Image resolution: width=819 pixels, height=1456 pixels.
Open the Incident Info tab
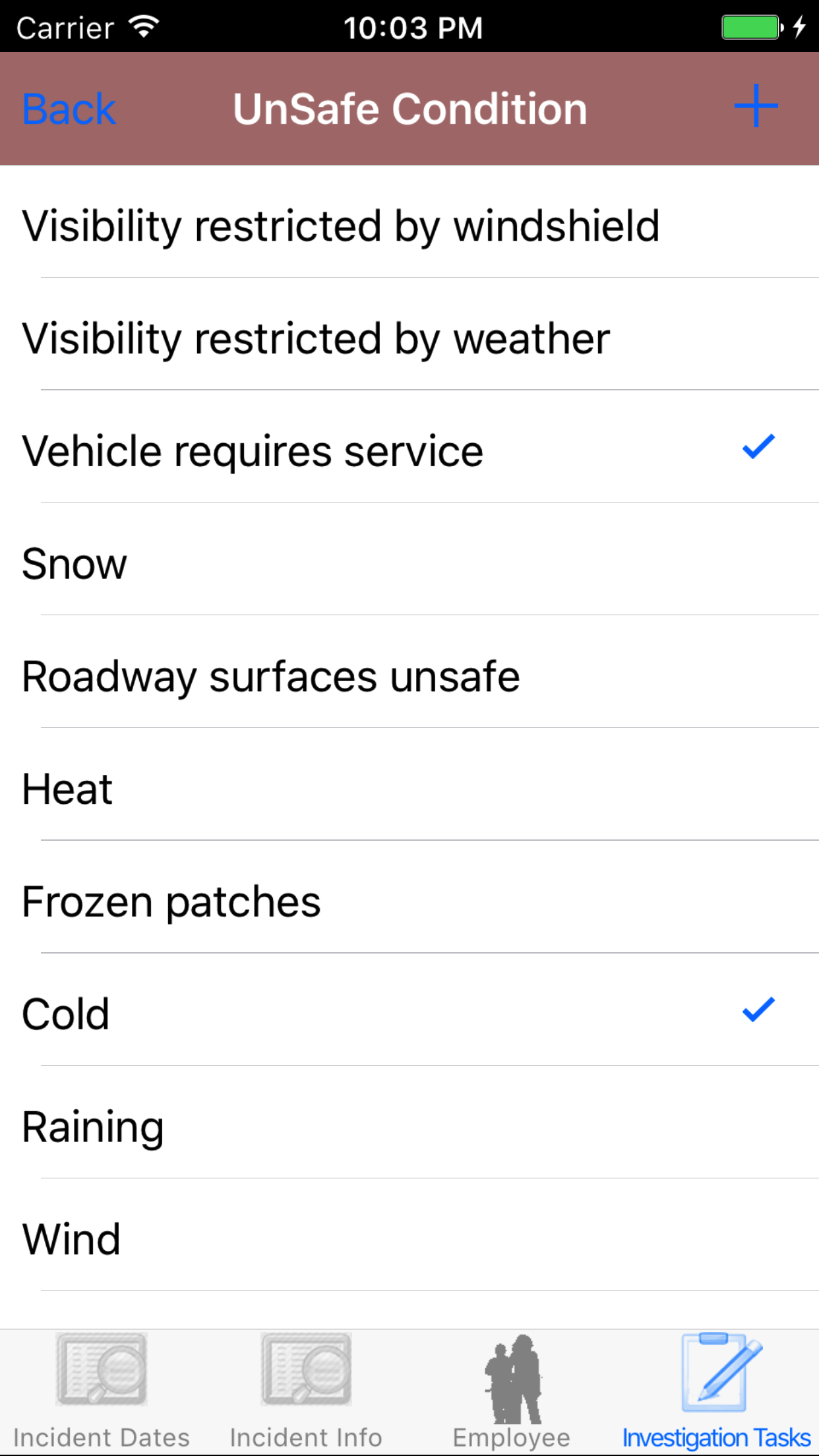coord(306,1391)
